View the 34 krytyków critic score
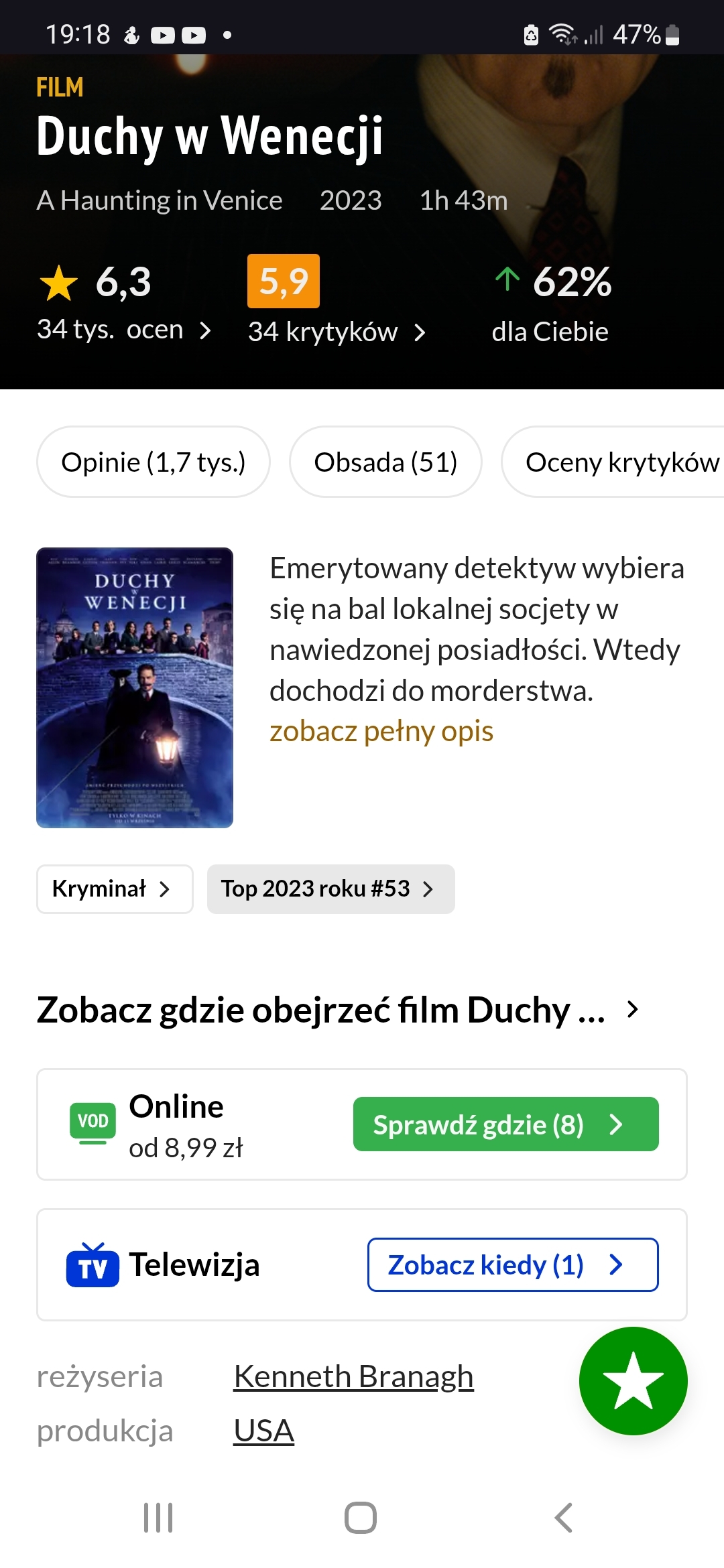The image size is (724, 1568). click(x=336, y=332)
